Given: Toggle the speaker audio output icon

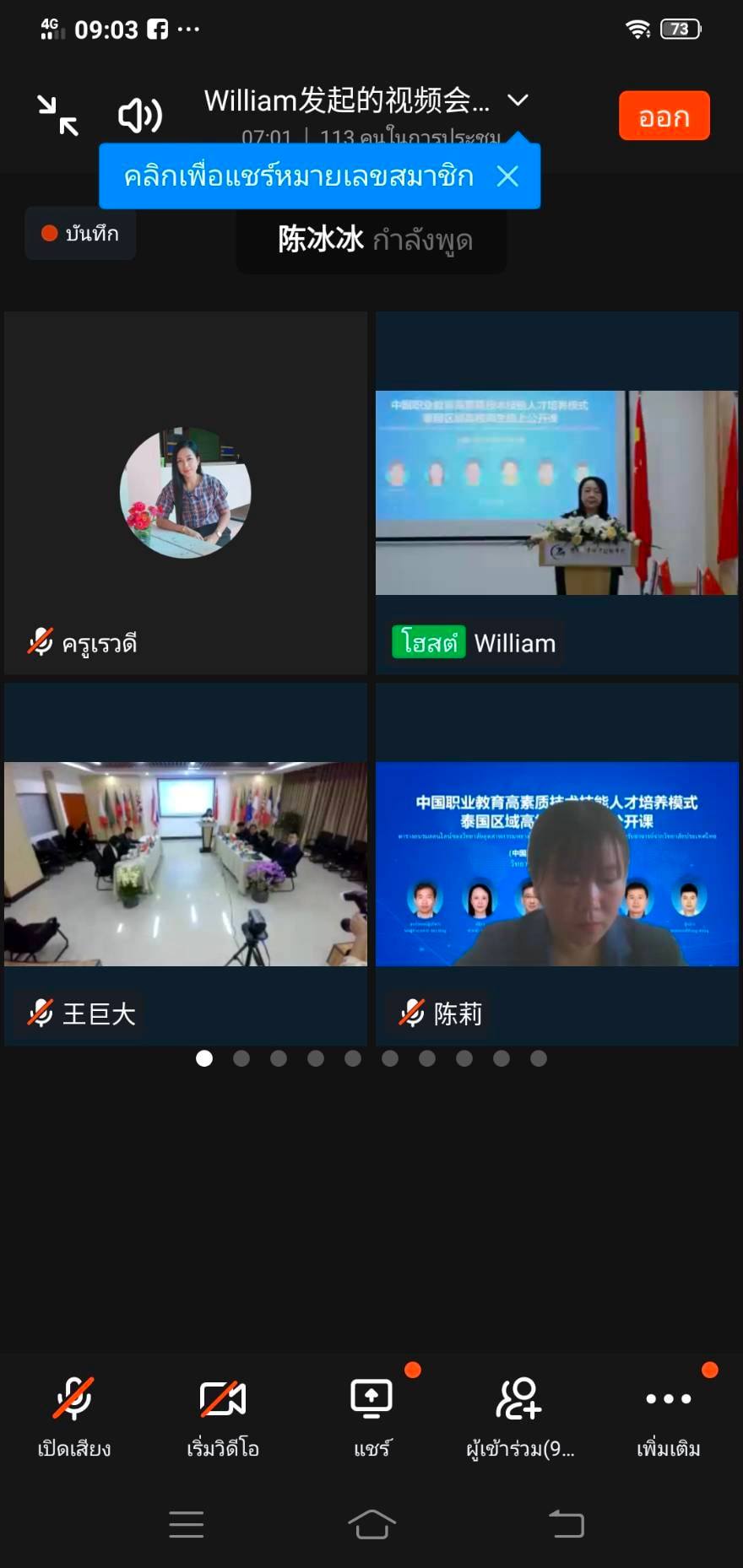Looking at the screenshot, I should coord(140,116).
